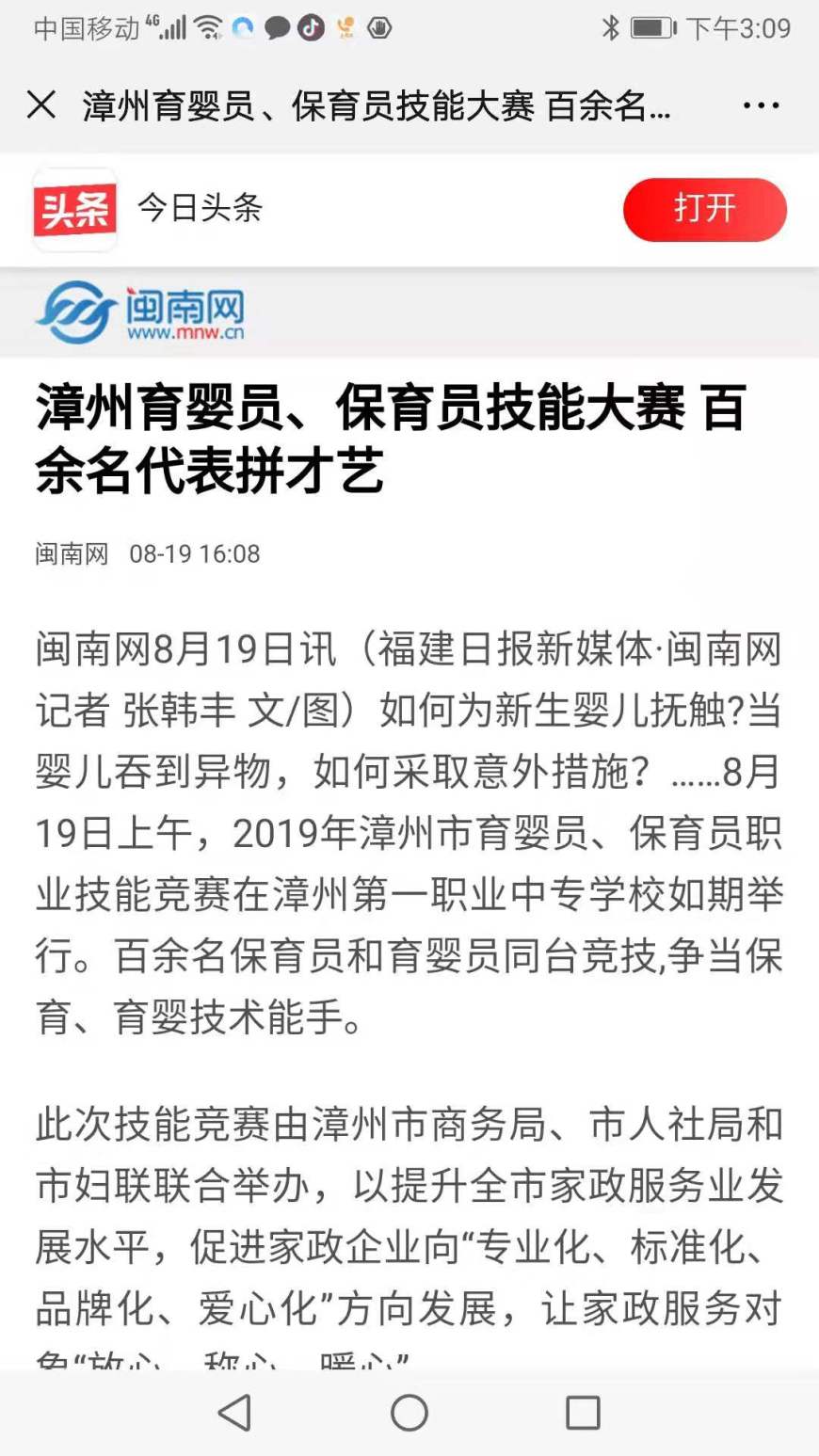Open recent apps with square button
The height and width of the screenshot is (1456, 819).
(583, 1412)
